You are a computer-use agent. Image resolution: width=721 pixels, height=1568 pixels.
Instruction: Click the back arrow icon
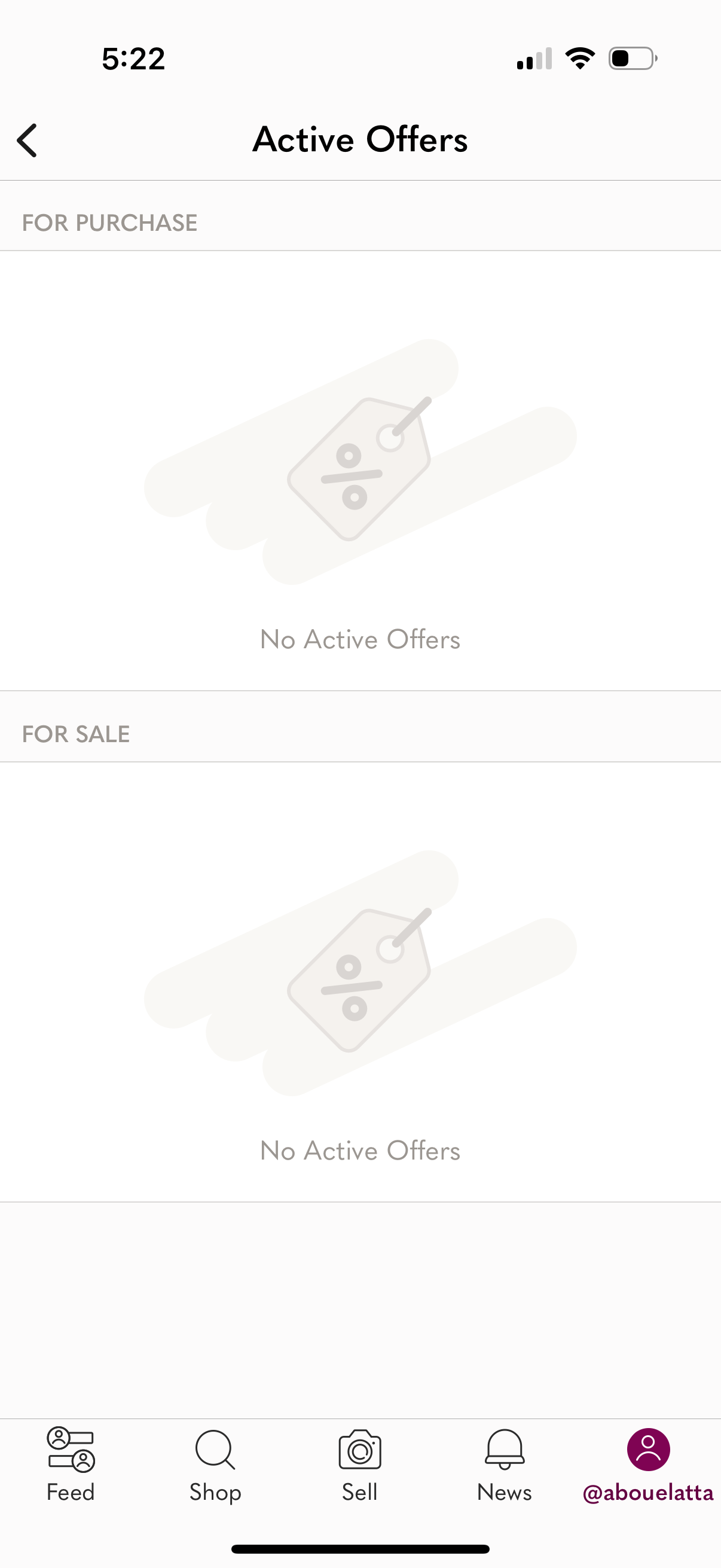(x=27, y=140)
